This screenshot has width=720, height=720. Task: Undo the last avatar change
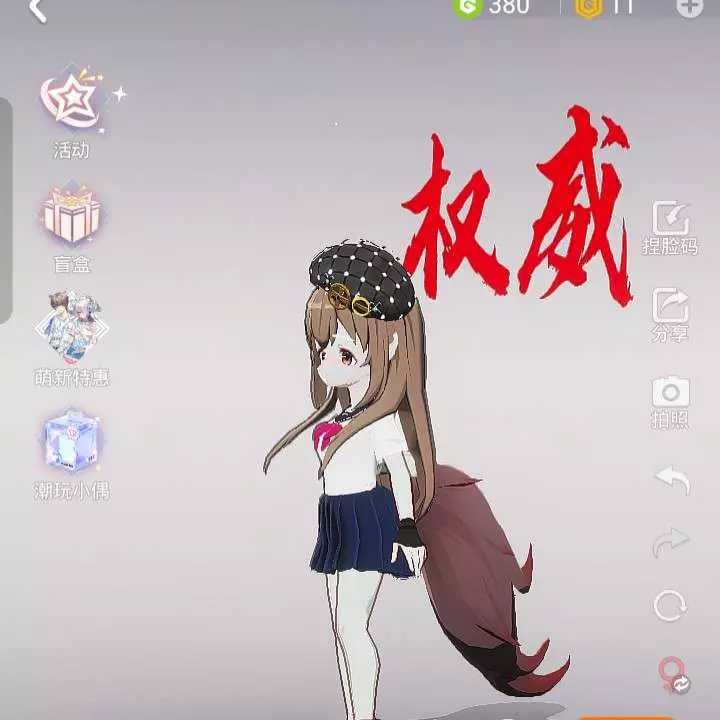point(671,479)
